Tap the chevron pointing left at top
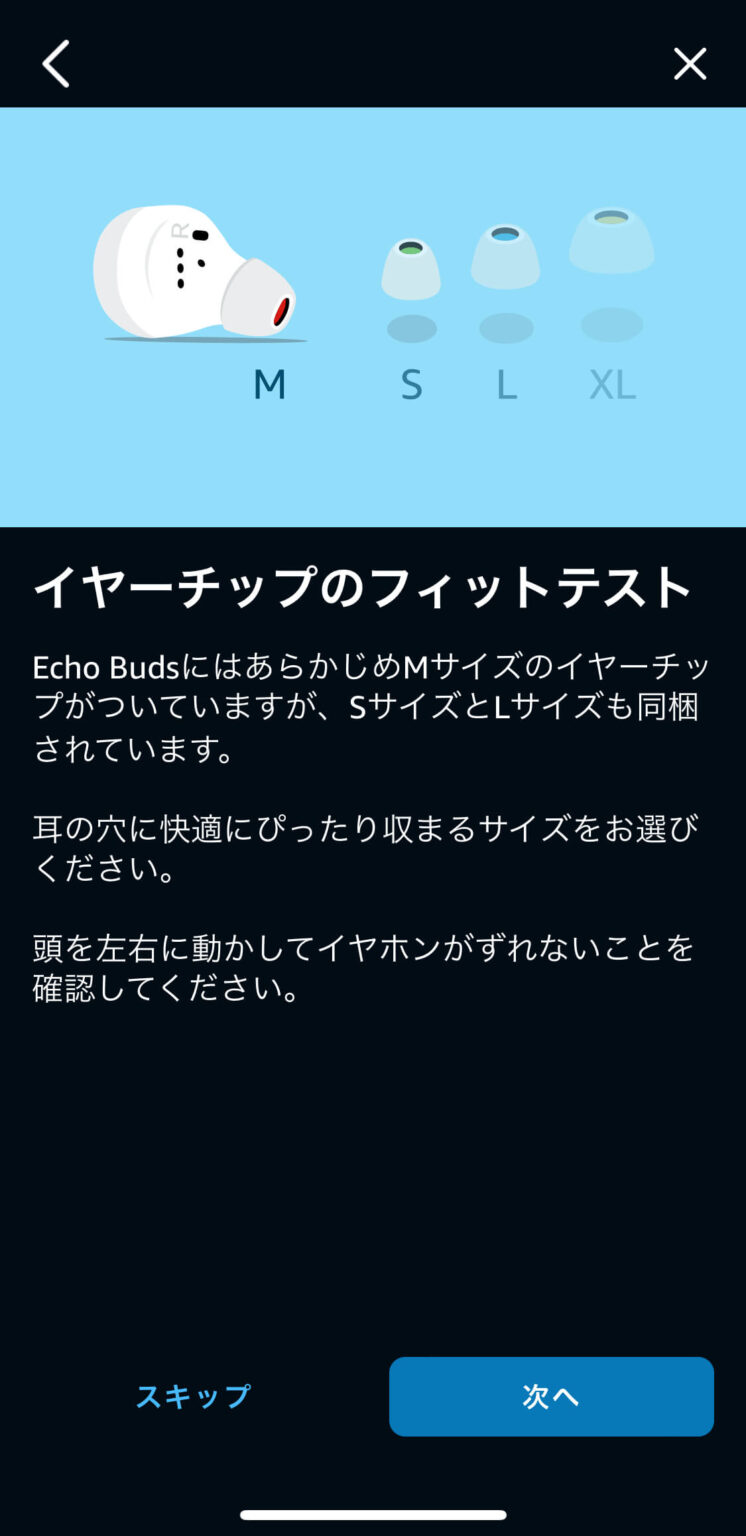The height and width of the screenshot is (1536, 746). (x=55, y=64)
